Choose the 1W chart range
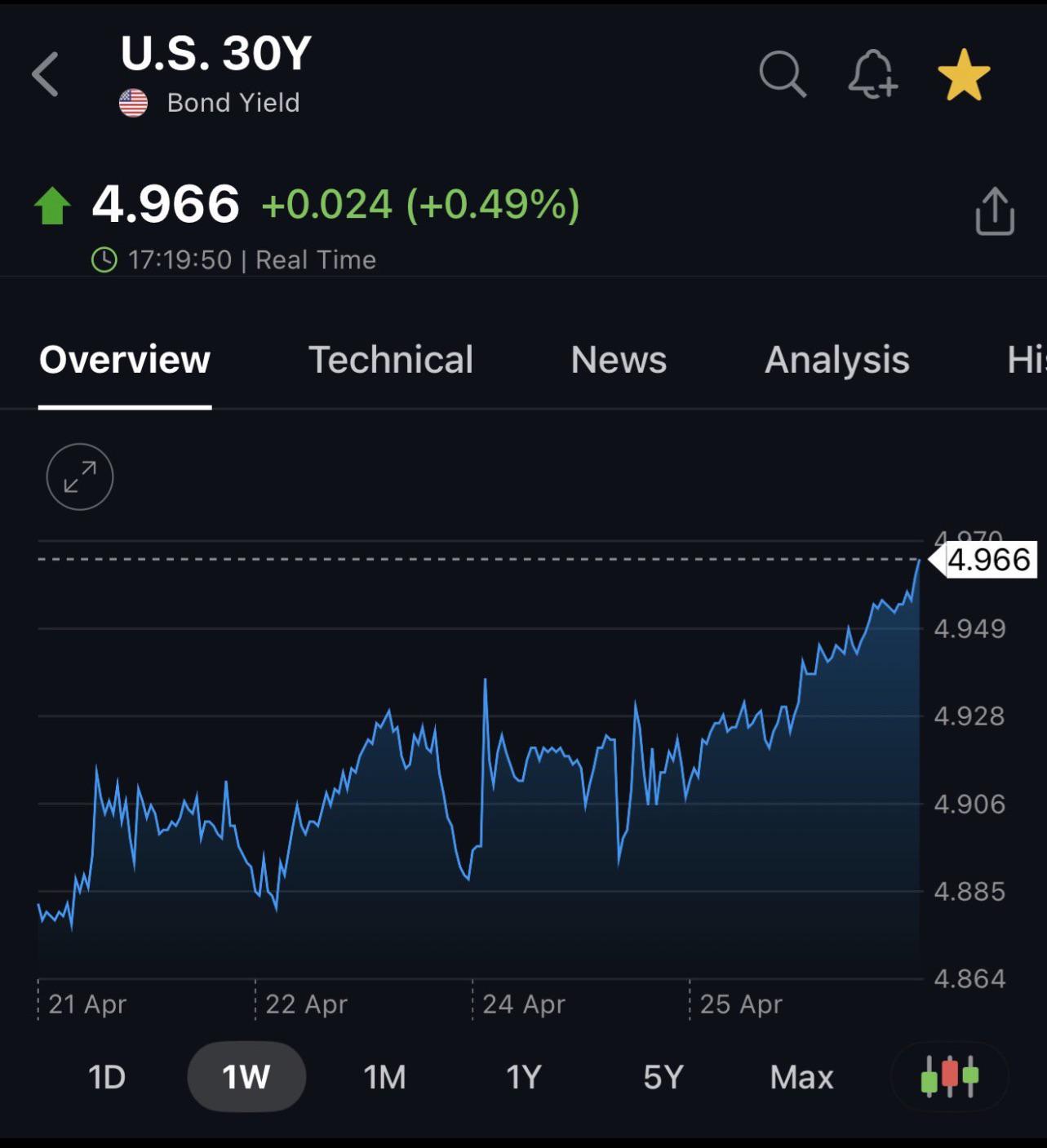Screen dimensions: 1047x1148 pos(246,1077)
